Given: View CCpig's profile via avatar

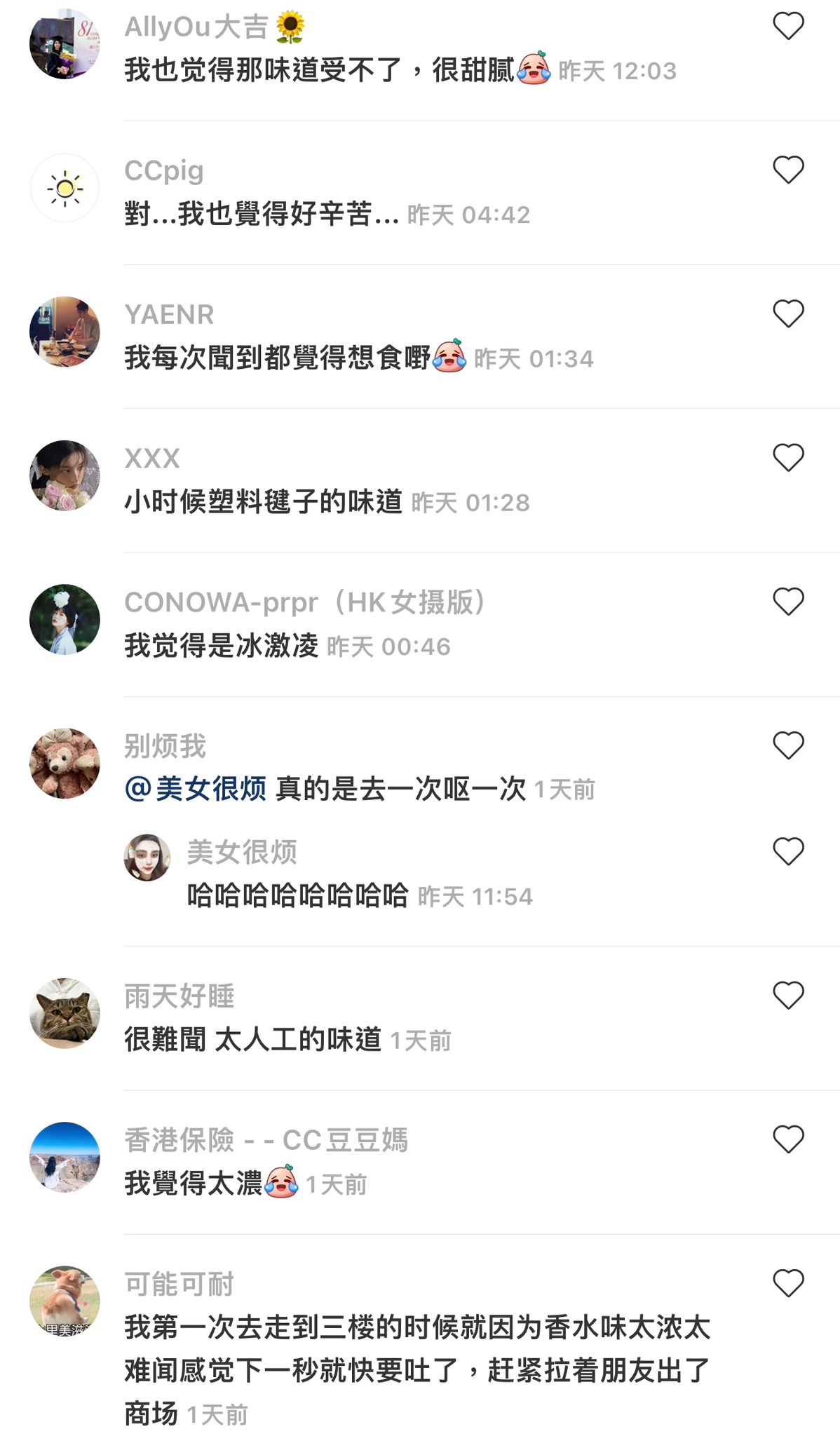Looking at the screenshot, I should point(65,188).
